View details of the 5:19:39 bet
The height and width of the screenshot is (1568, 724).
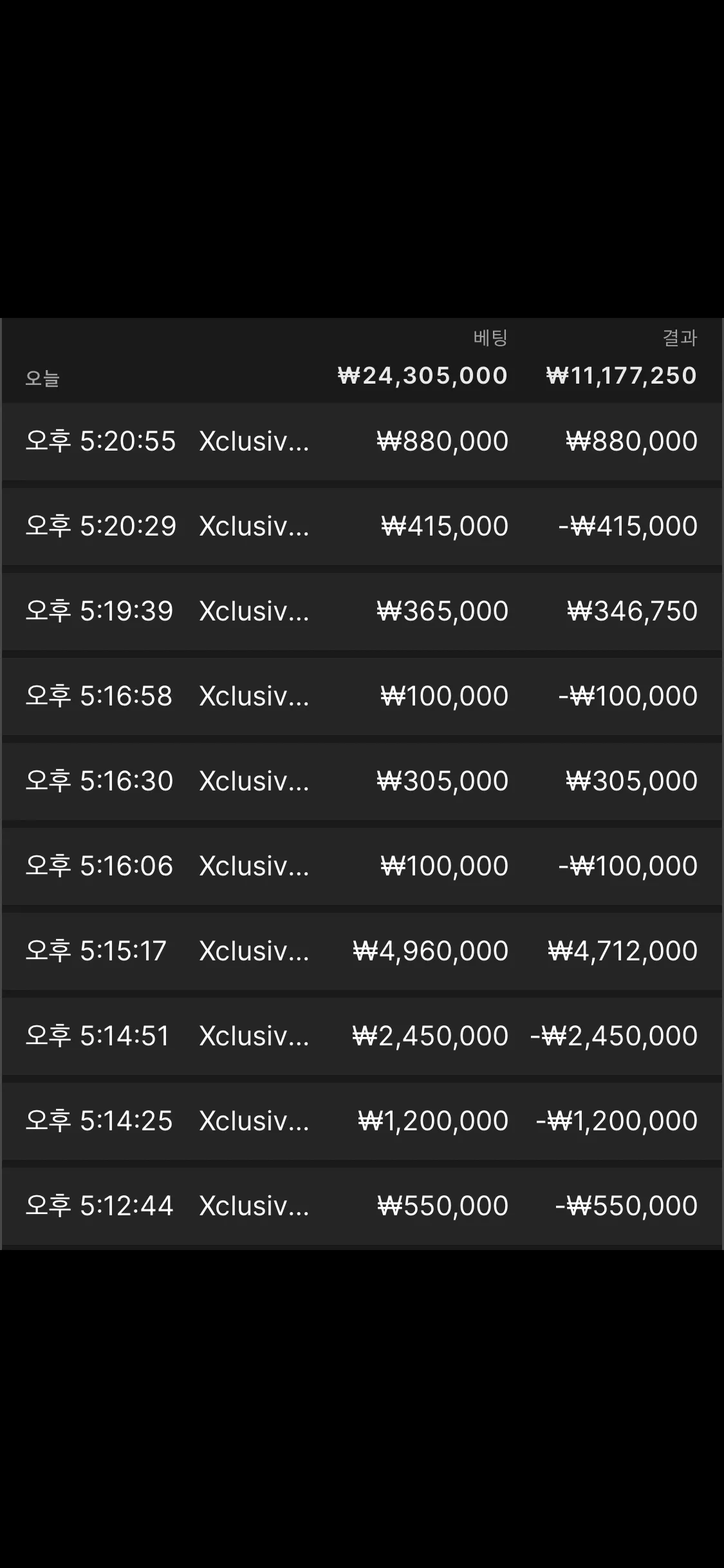(x=362, y=611)
